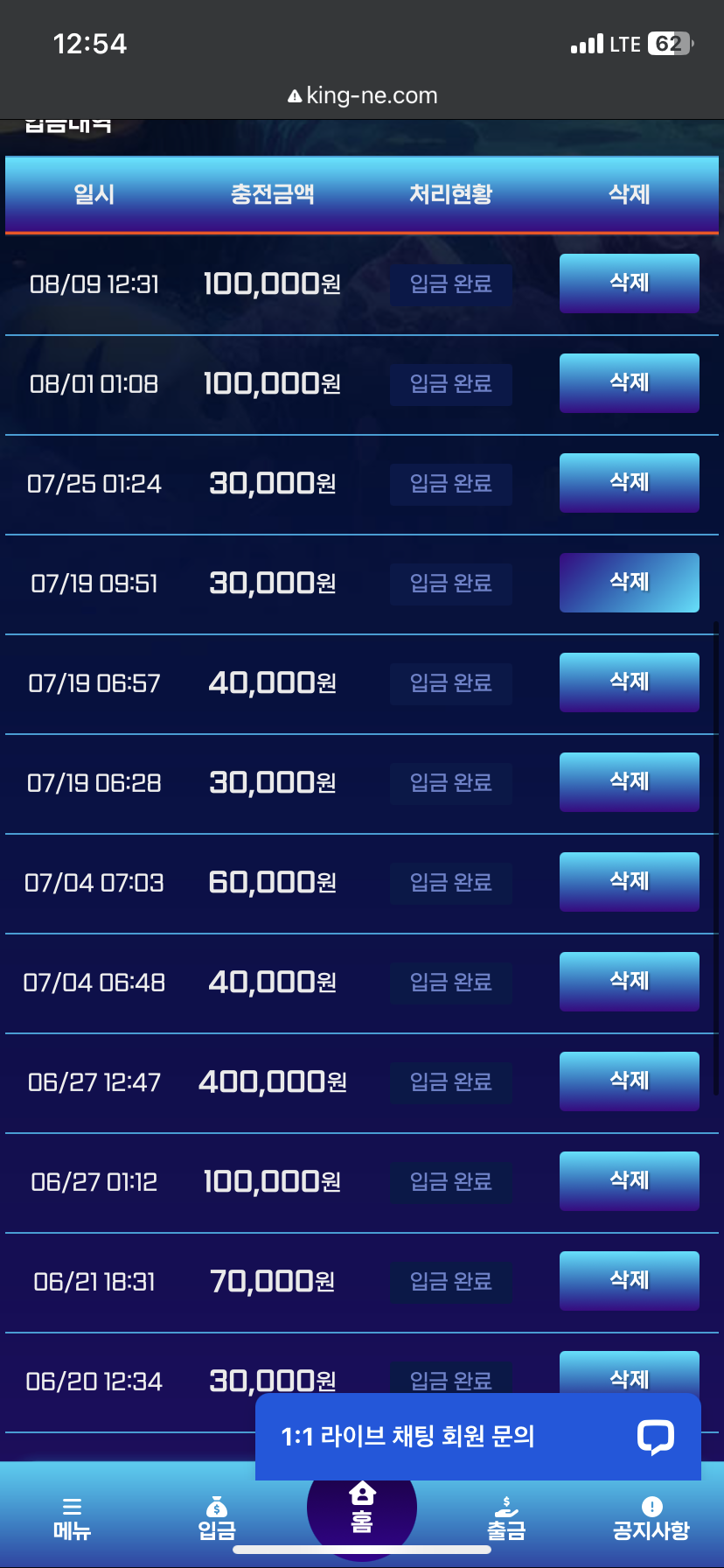Image resolution: width=724 pixels, height=1568 pixels.
Task: Open the 메뉴 navigation item
Action: tap(72, 1519)
